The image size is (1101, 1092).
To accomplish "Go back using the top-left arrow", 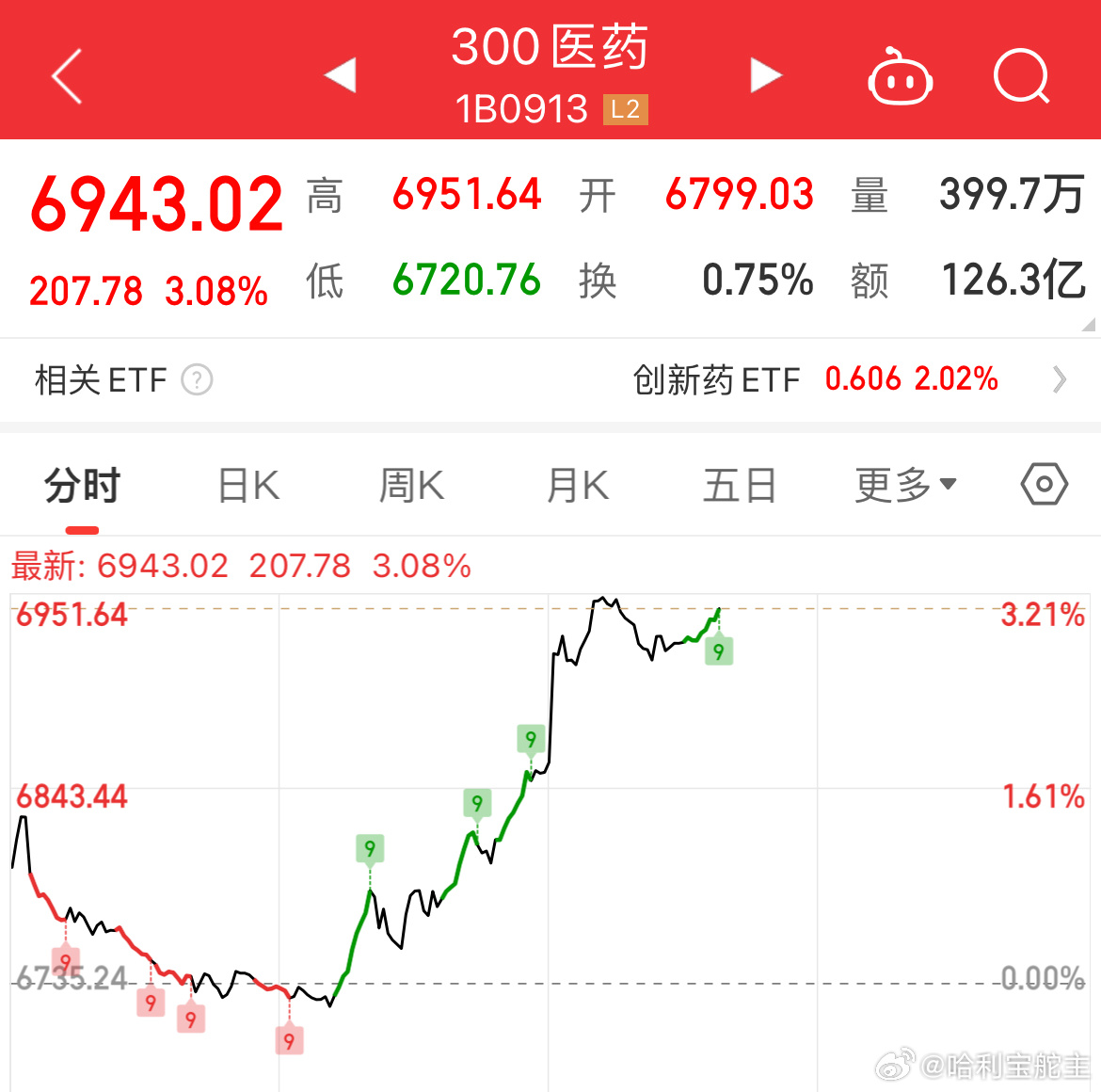I will (68, 75).
